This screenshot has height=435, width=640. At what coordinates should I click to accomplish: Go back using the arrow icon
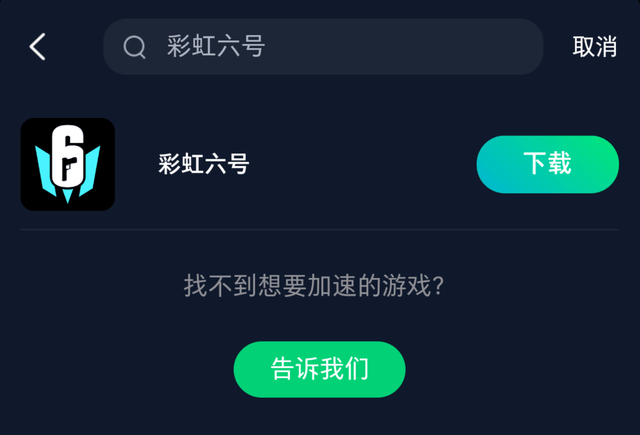click(x=38, y=46)
